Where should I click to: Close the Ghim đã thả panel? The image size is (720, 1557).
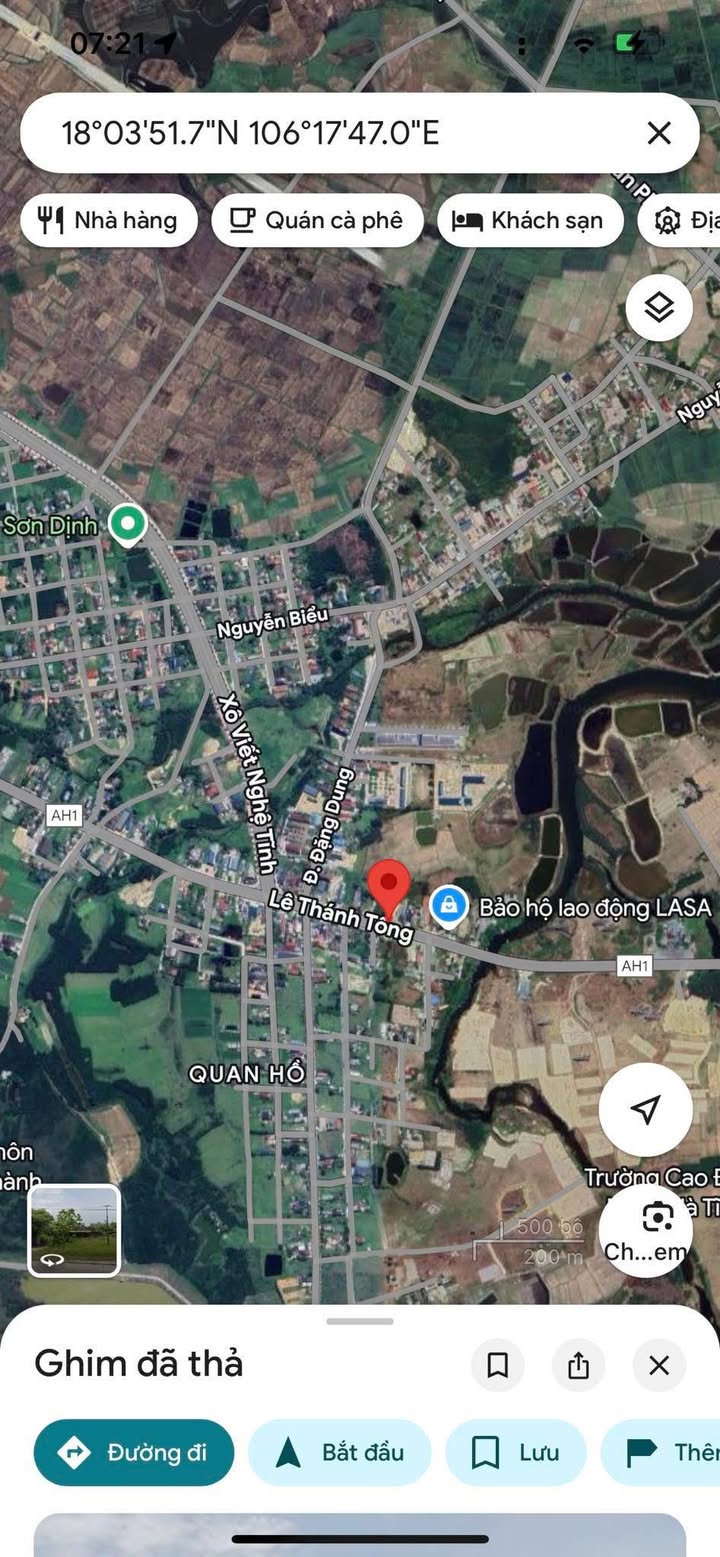coord(659,1365)
